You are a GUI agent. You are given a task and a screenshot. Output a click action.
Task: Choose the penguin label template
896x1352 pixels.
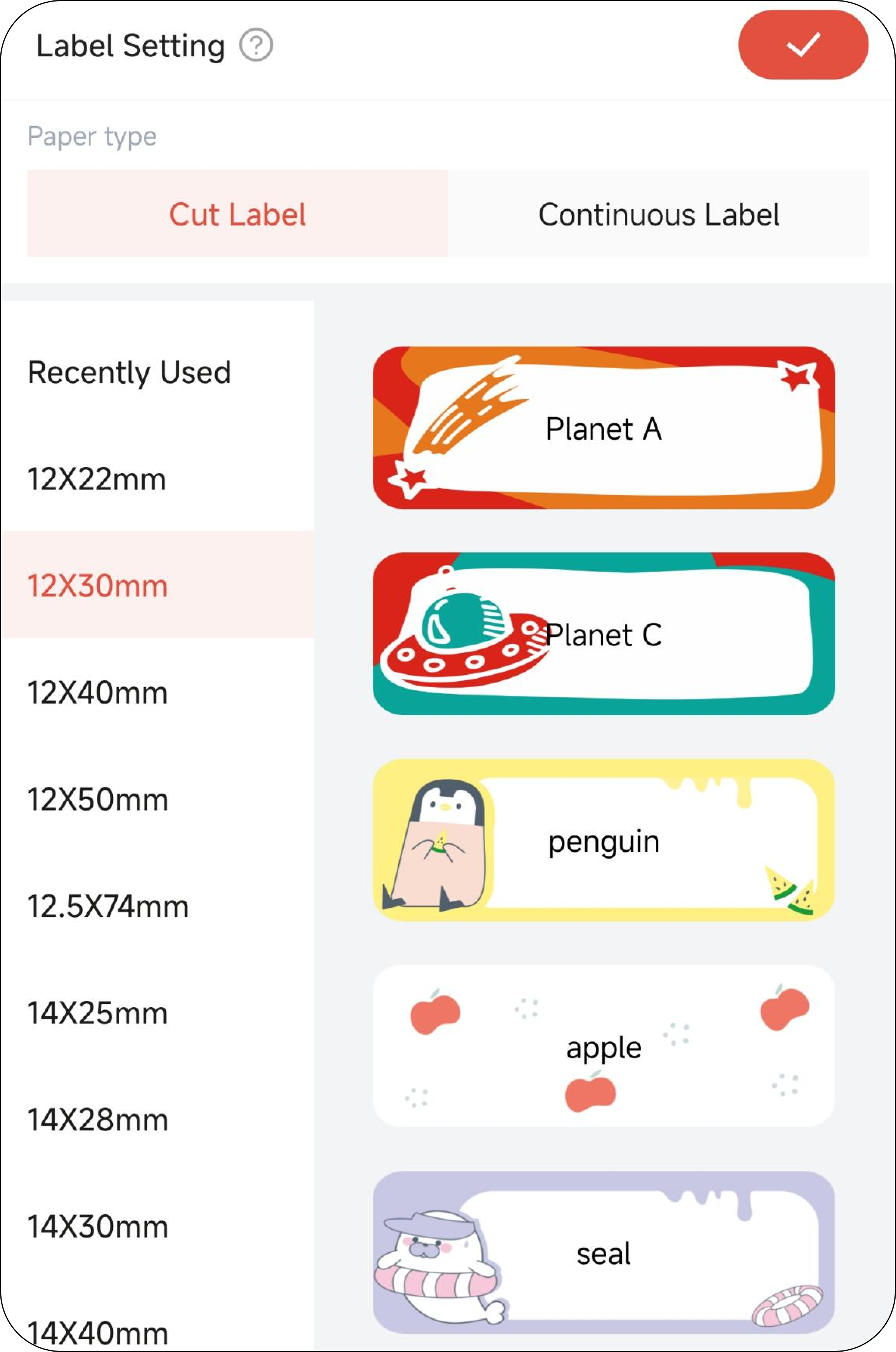coord(604,840)
